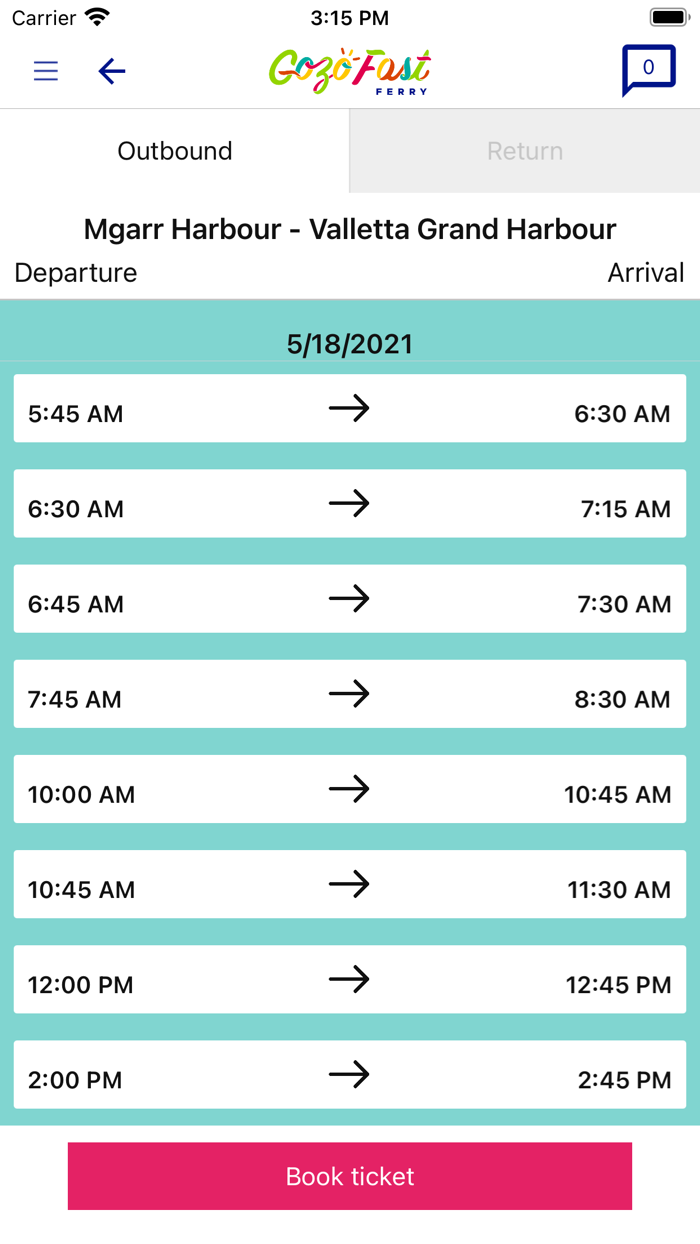Pick the 10:45 AM to 11:30 AM trip
The height and width of the screenshot is (1244, 700).
point(350,885)
